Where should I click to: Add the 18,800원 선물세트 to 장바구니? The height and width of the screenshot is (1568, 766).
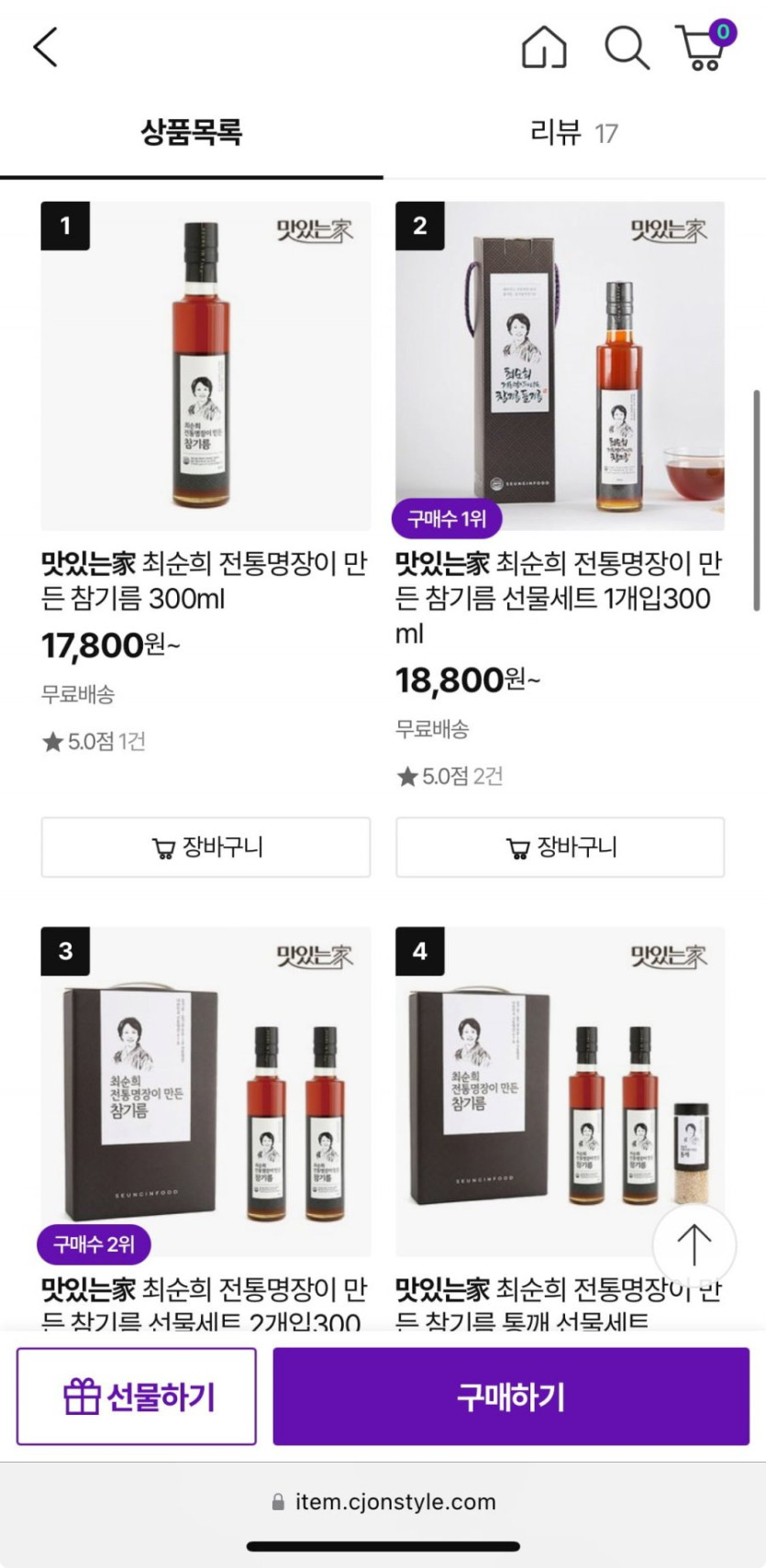[x=560, y=847]
